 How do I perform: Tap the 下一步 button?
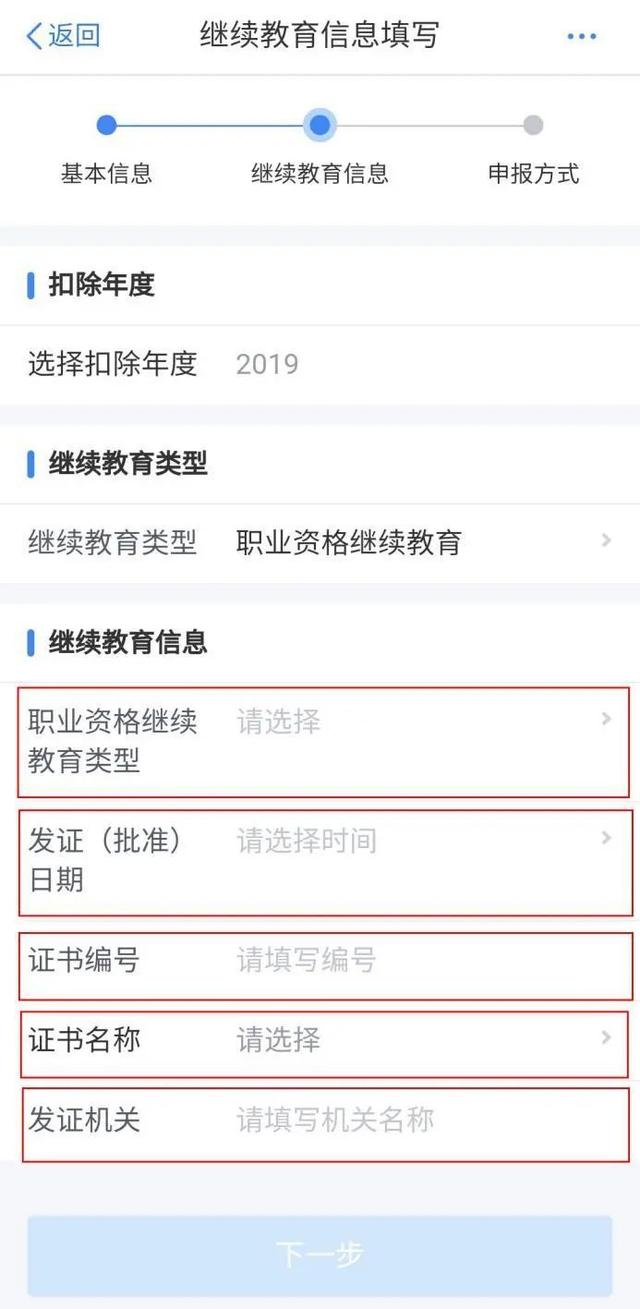point(320,1255)
